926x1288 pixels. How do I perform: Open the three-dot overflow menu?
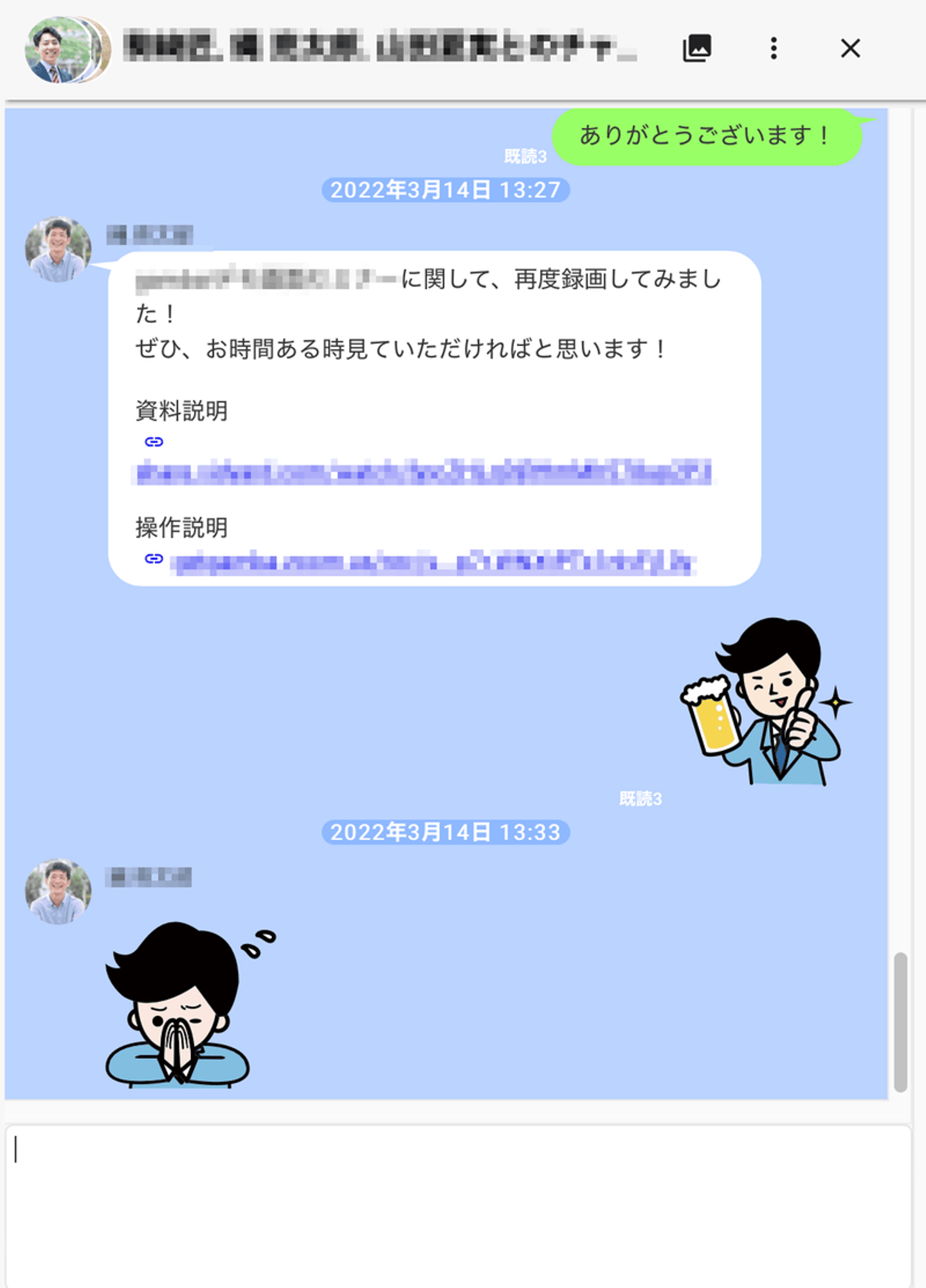click(x=774, y=48)
